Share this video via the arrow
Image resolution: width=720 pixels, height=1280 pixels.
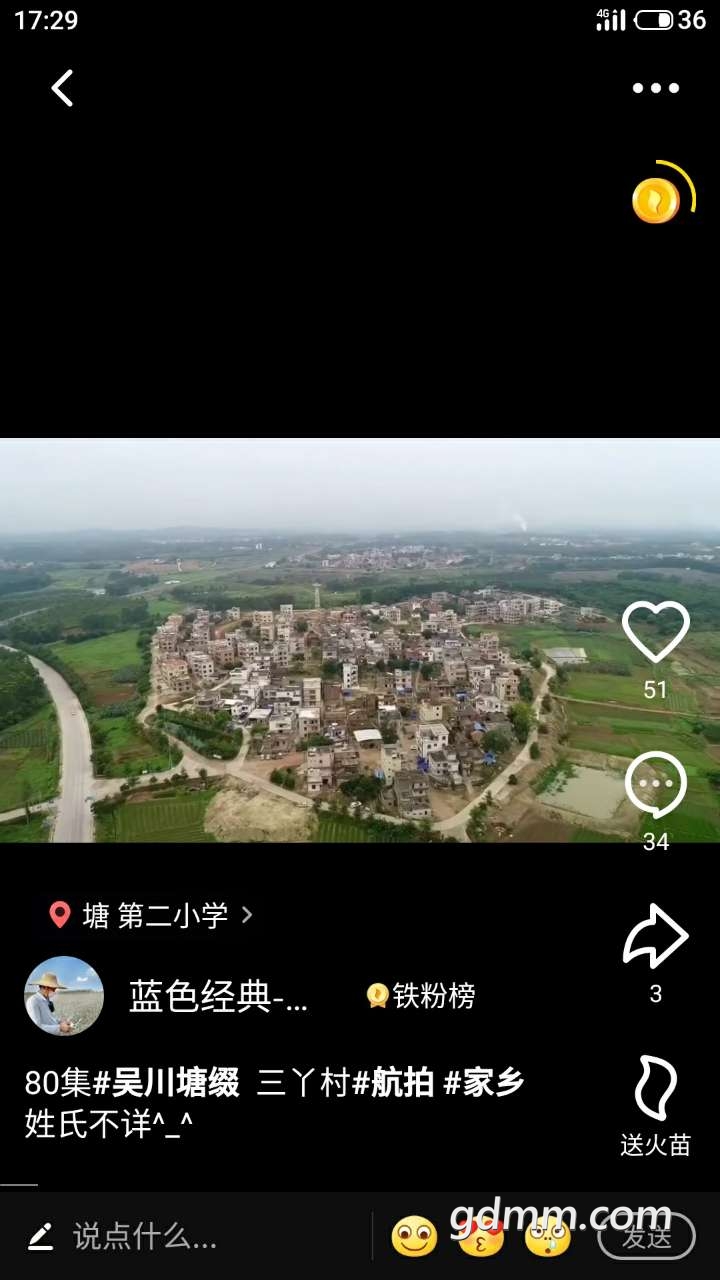[x=655, y=937]
